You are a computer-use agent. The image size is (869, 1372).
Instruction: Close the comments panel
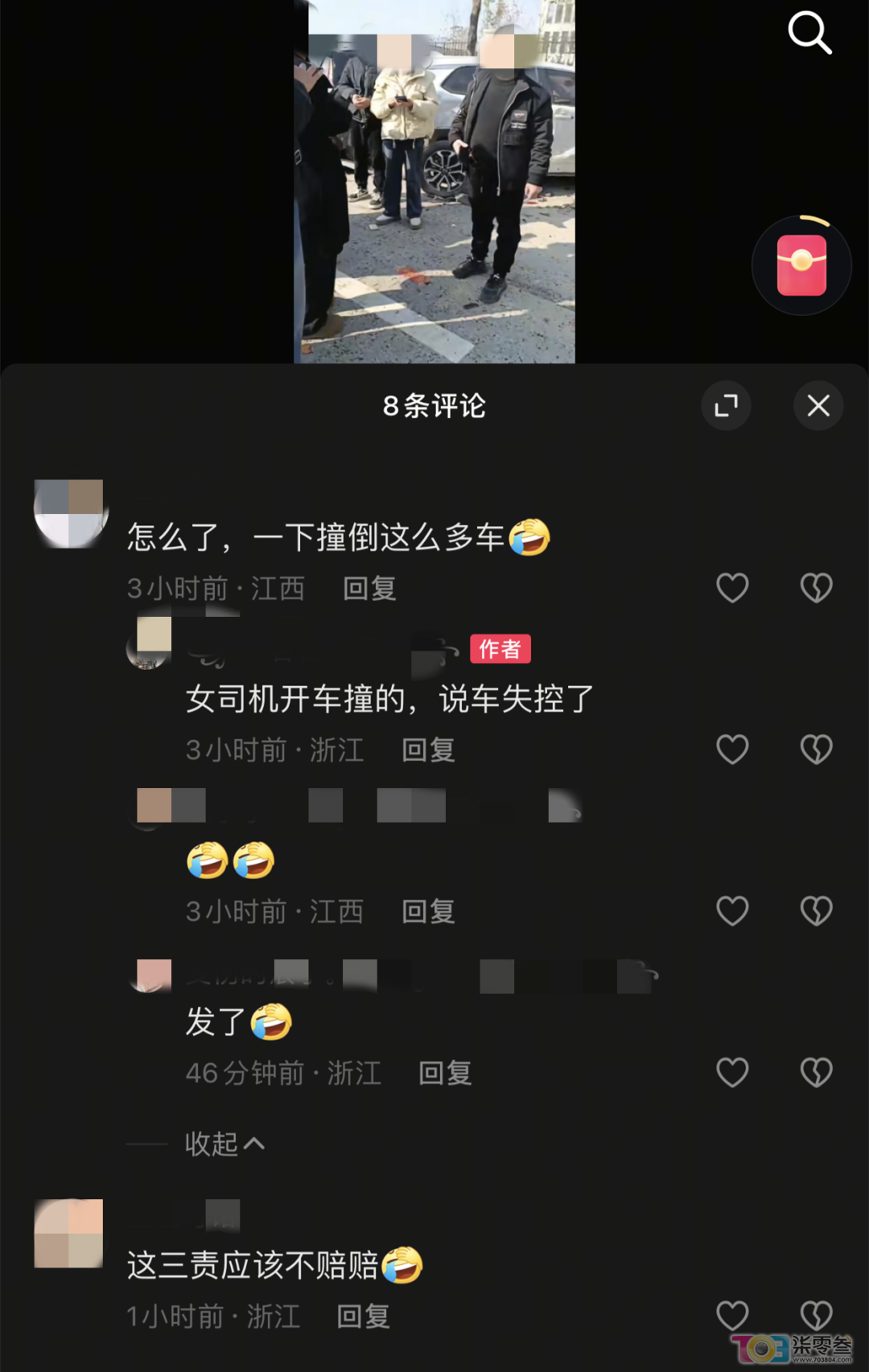click(818, 405)
